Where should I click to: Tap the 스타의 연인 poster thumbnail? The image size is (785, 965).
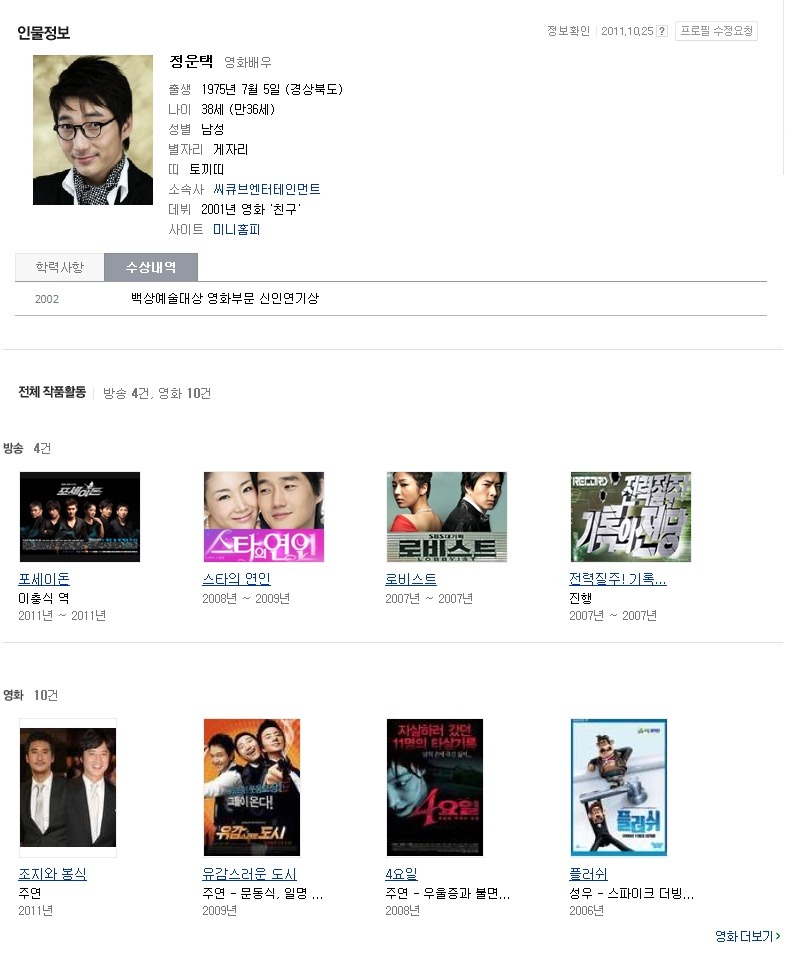pyautogui.click(x=264, y=517)
